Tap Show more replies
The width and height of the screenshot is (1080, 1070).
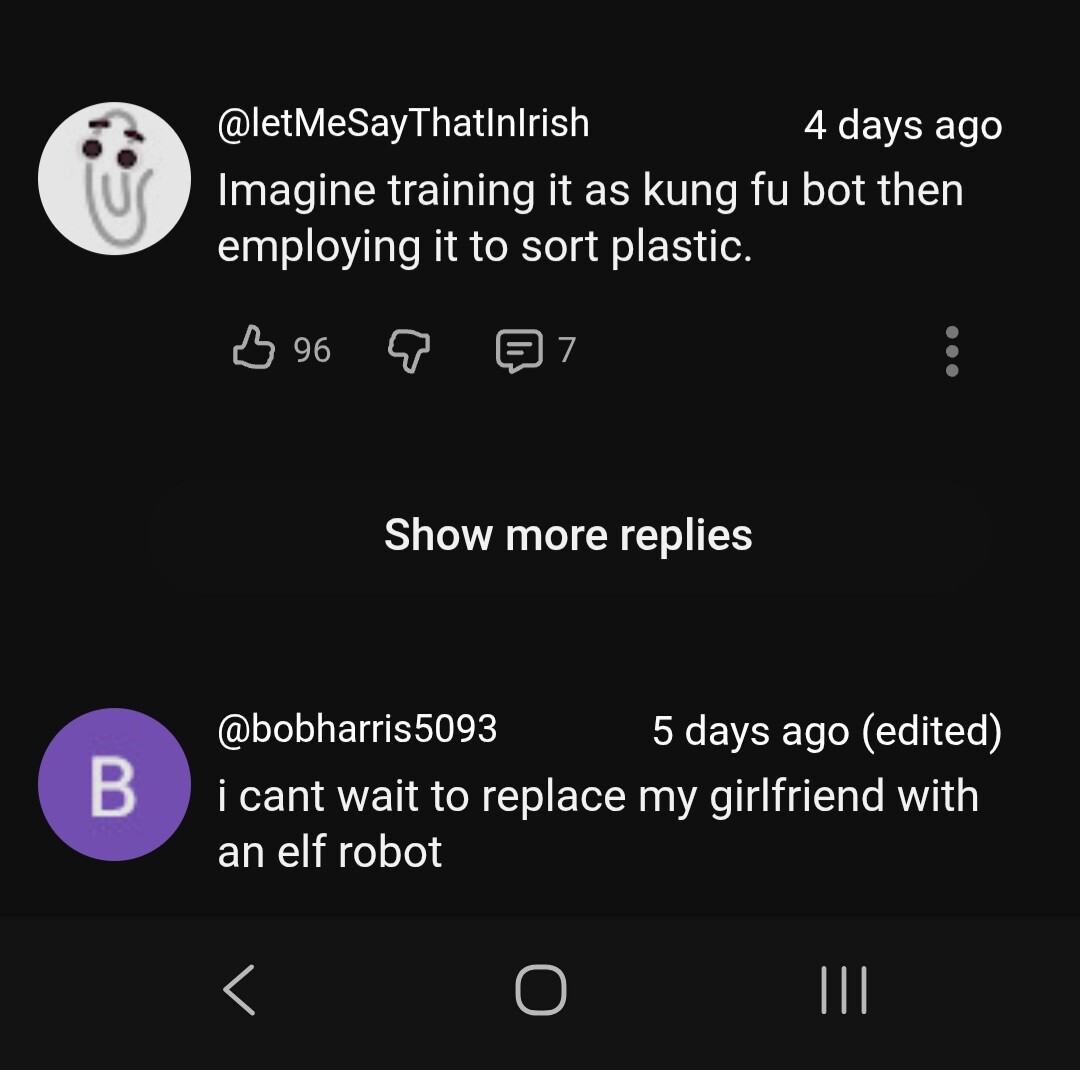click(x=568, y=535)
